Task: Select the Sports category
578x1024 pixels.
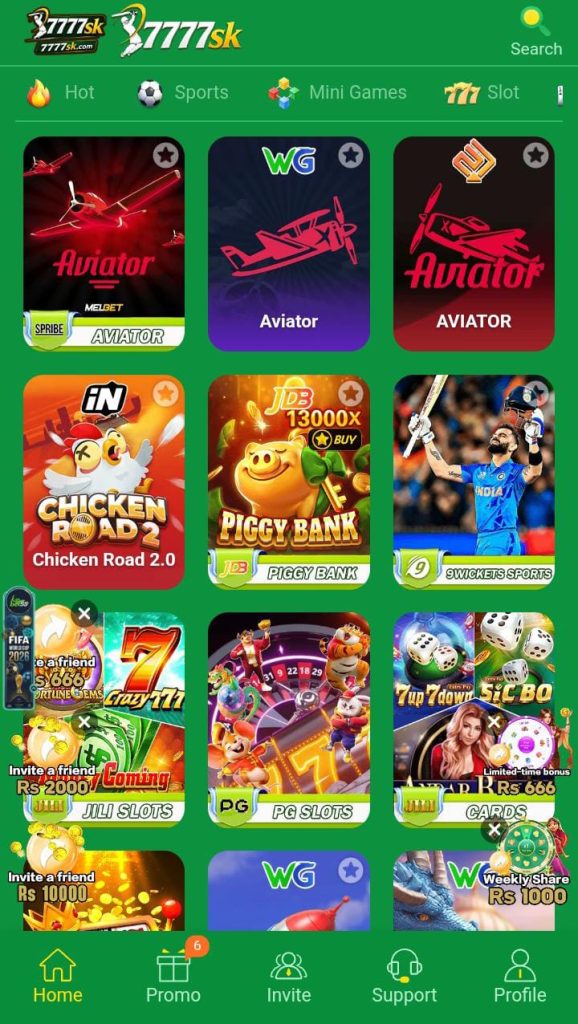Action: [182, 93]
